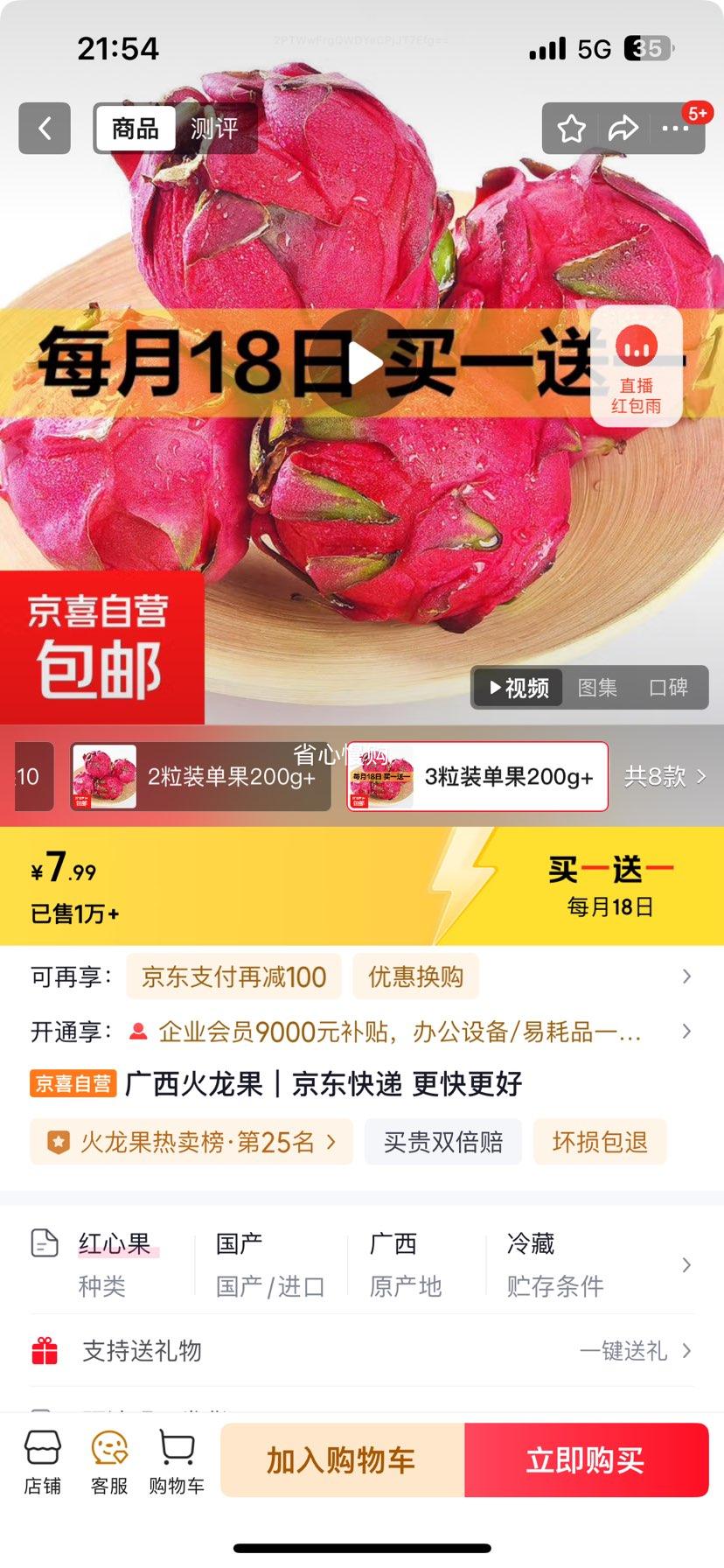The width and height of the screenshot is (724, 1568).
Task: Switch to the 测评 tab
Action: [214, 129]
